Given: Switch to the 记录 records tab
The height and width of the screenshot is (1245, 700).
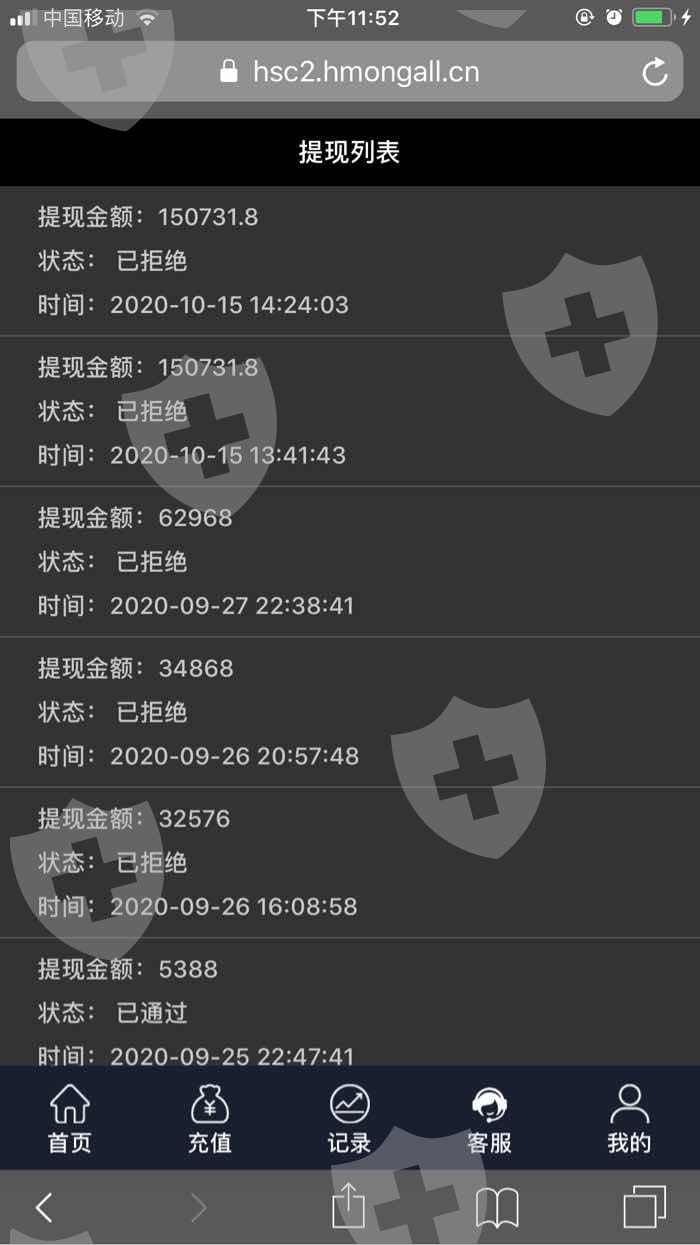Looking at the screenshot, I should tap(349, 1120).
